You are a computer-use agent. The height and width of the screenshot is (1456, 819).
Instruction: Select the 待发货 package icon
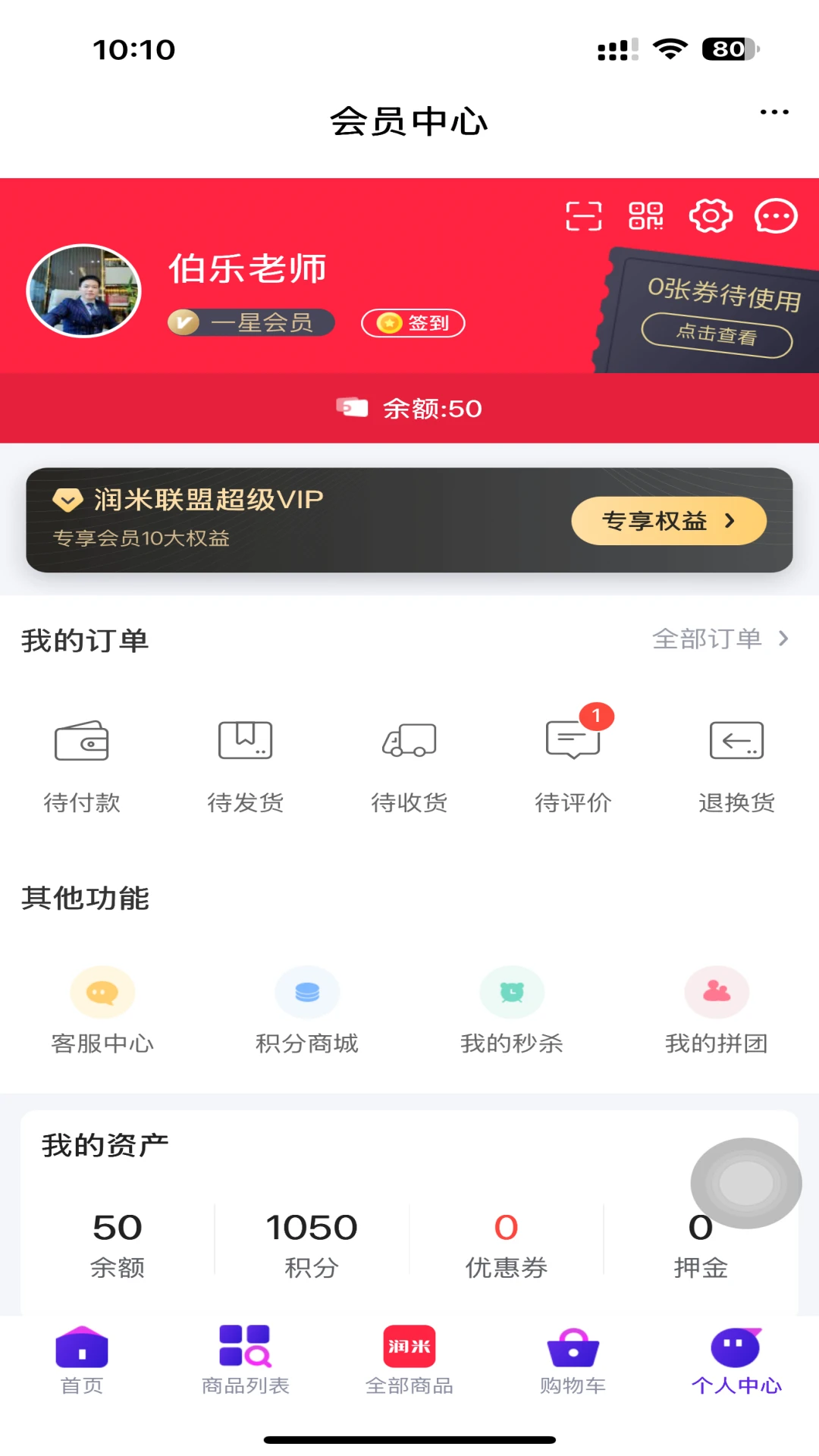pyautogui.click(x=245, y=741)
